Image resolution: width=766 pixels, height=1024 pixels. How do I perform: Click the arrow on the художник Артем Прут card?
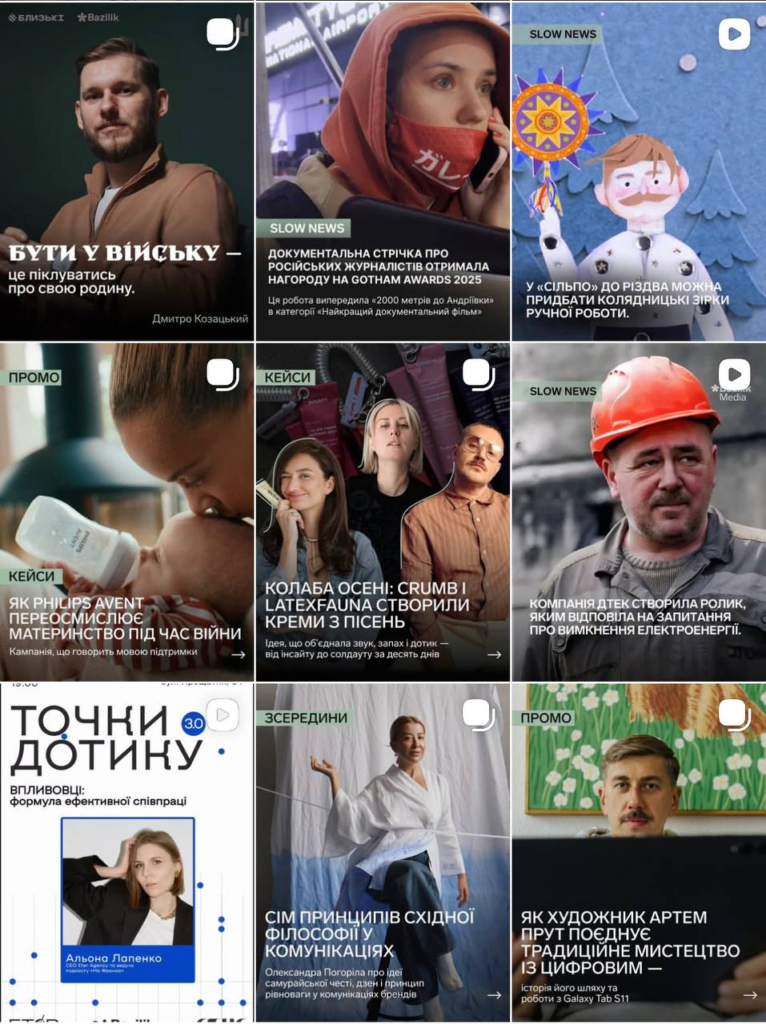748,996
